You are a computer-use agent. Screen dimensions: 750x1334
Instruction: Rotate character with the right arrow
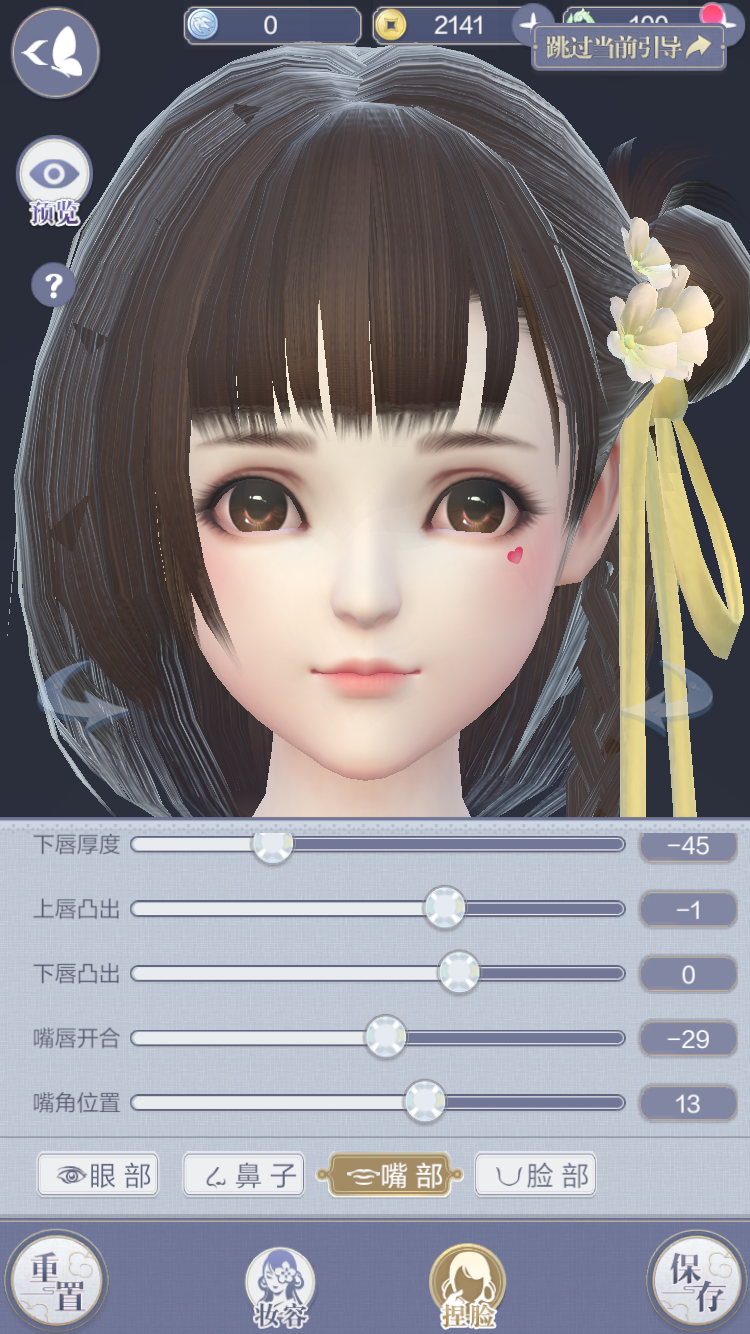click(x=668, y=702)
